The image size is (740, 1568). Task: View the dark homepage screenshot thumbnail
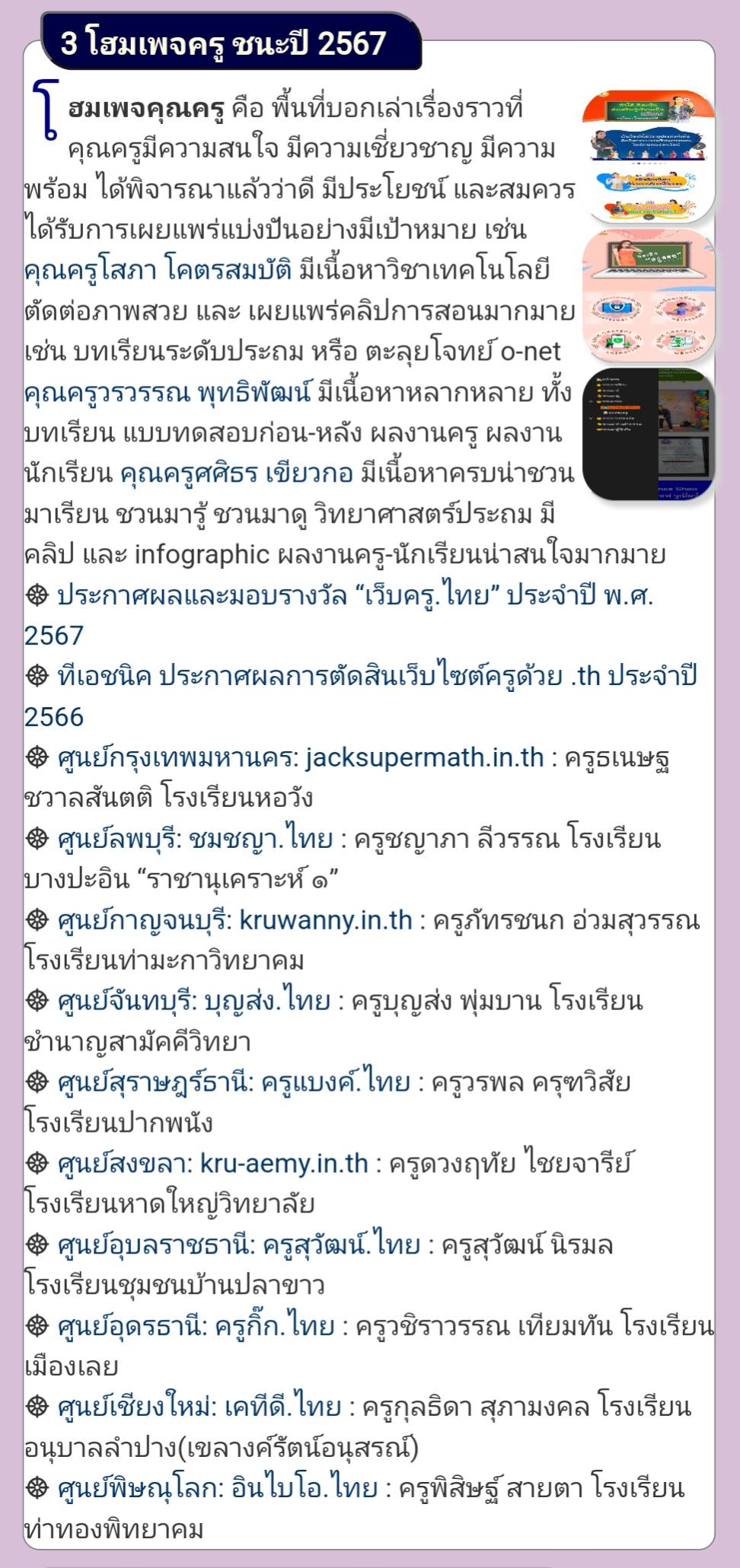point(648,434)
